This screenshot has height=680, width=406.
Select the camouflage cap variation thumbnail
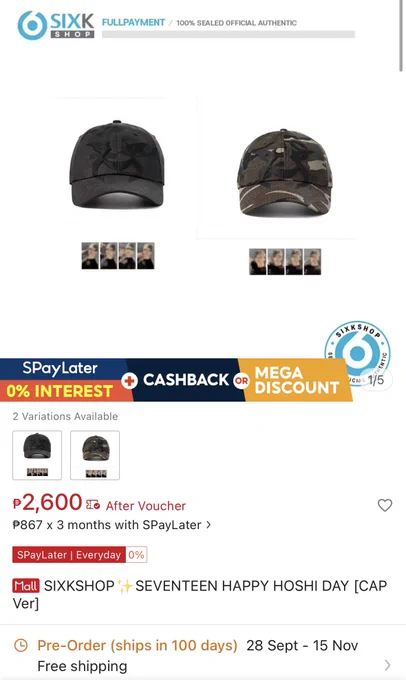coord(95,455)
